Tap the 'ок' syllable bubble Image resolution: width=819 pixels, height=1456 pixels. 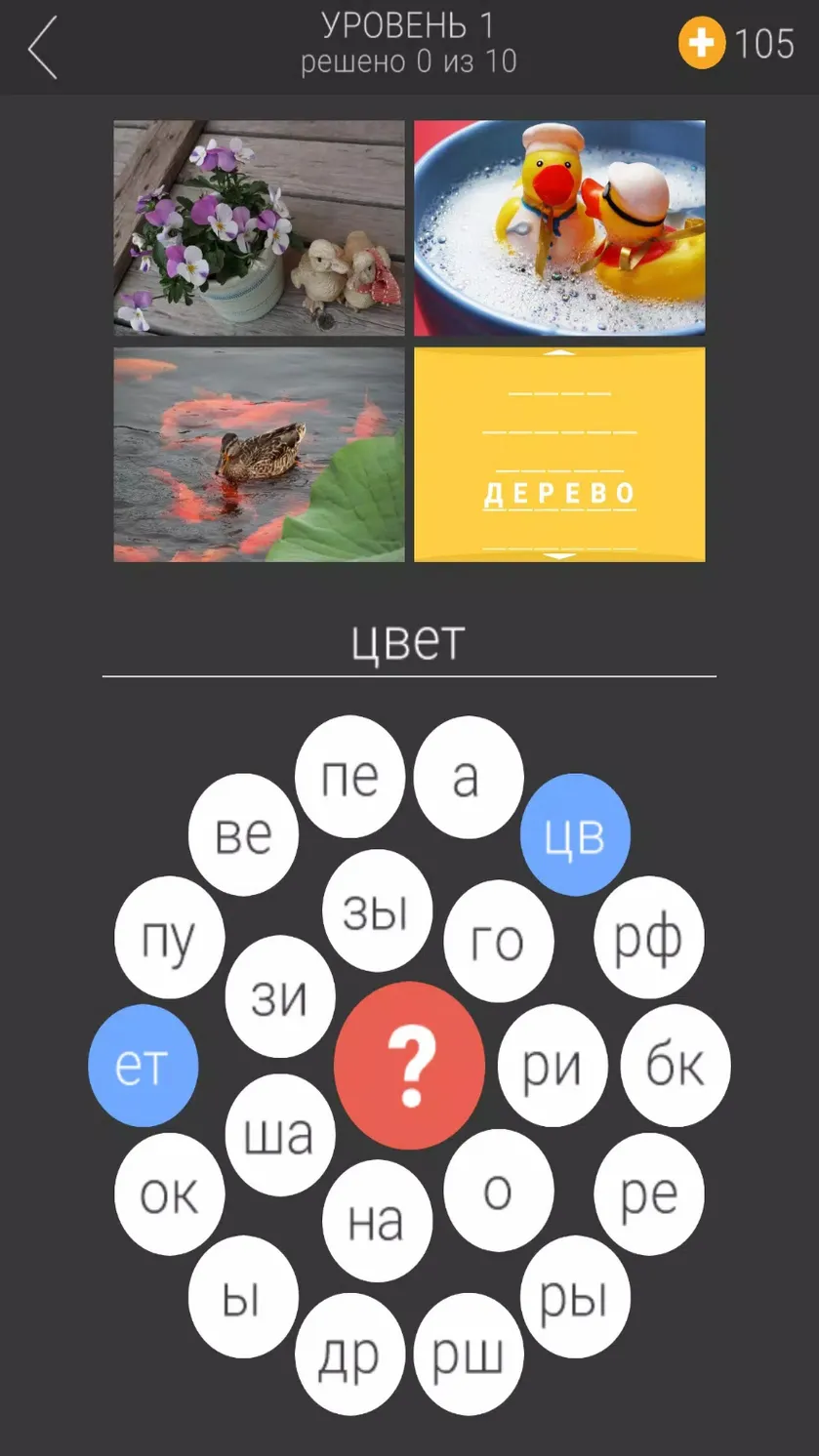[170, 1193]
